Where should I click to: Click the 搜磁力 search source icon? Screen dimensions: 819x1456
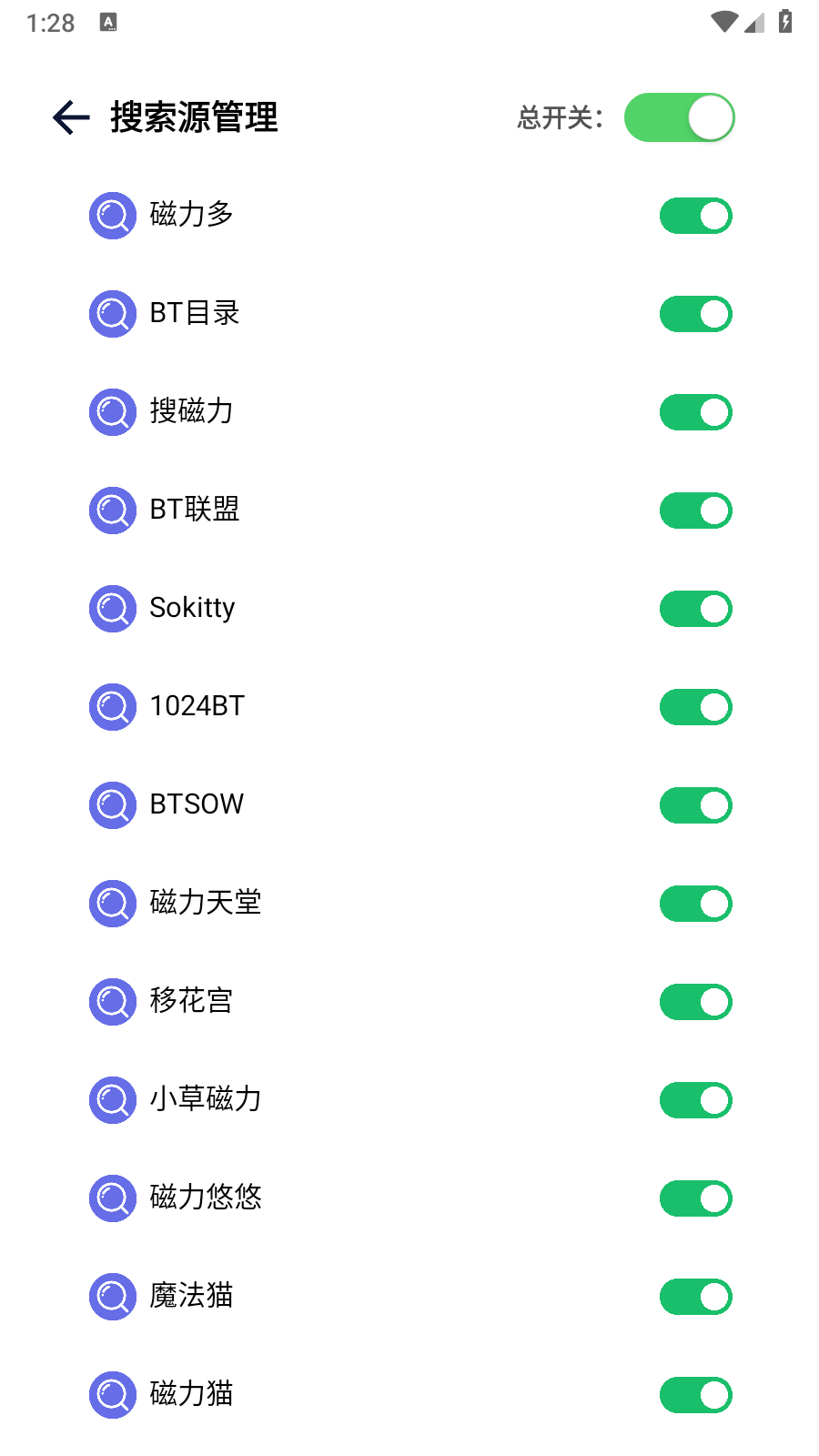112,412
